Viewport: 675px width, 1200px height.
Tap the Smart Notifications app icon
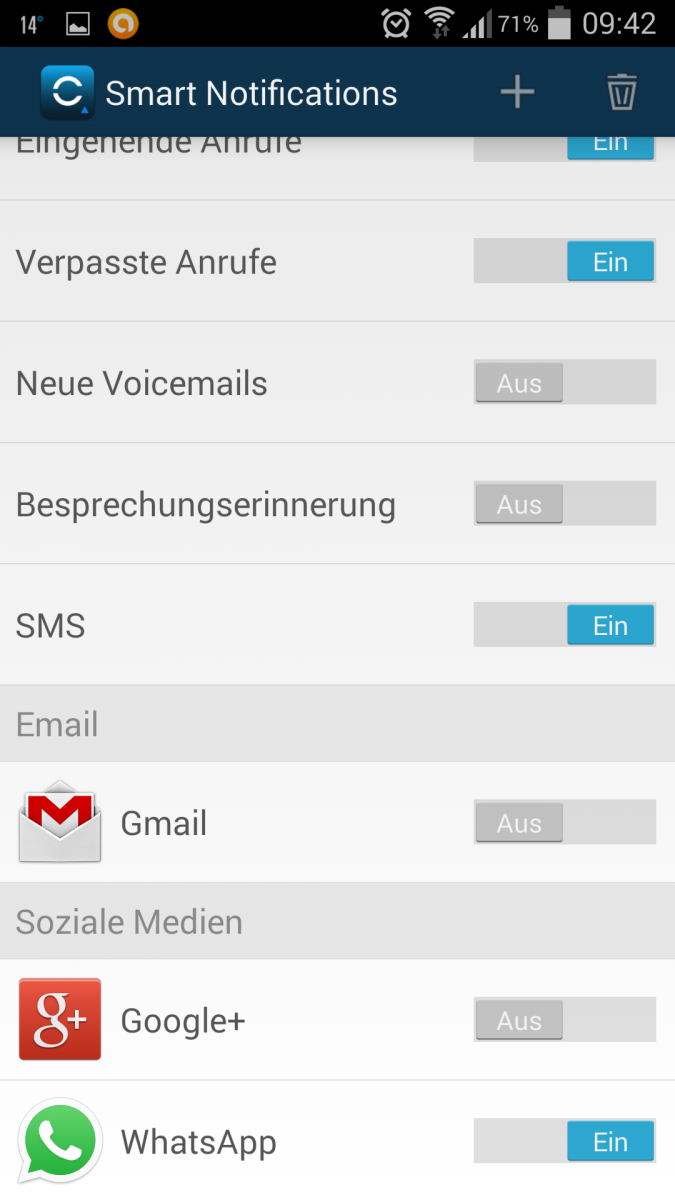(x=67, y=93)
